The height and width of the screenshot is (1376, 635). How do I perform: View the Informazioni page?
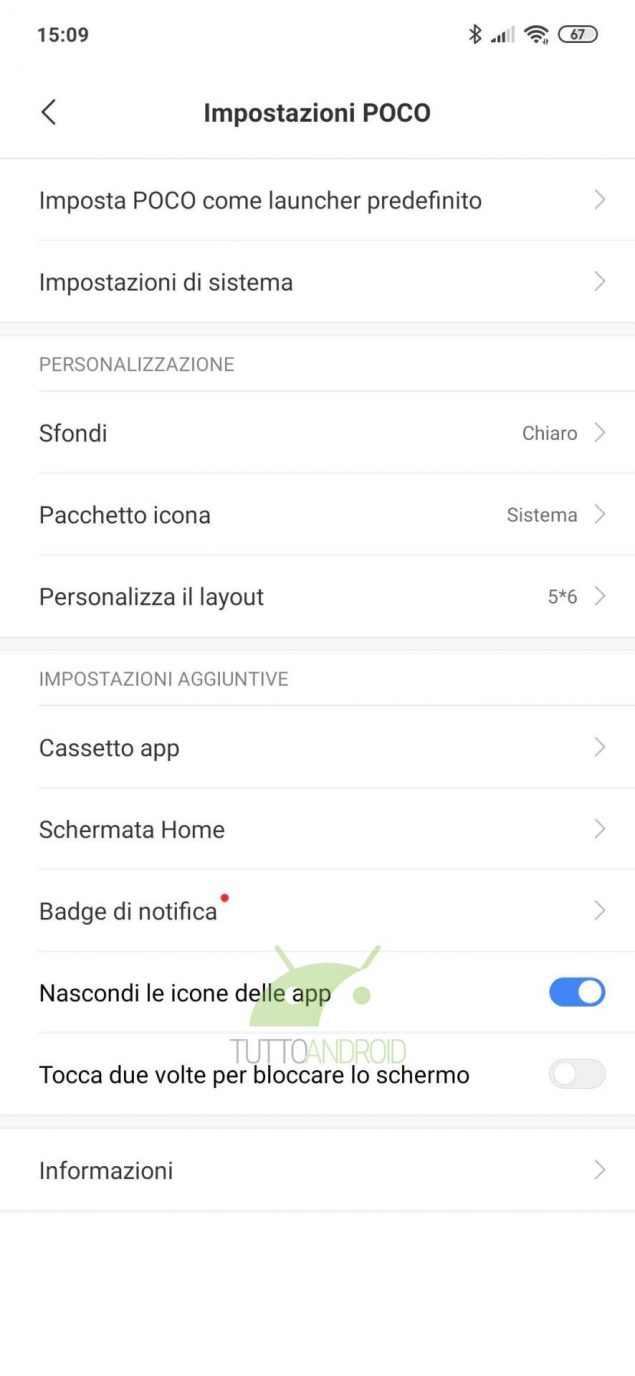pyautogui.click(x=317, y=1171)
